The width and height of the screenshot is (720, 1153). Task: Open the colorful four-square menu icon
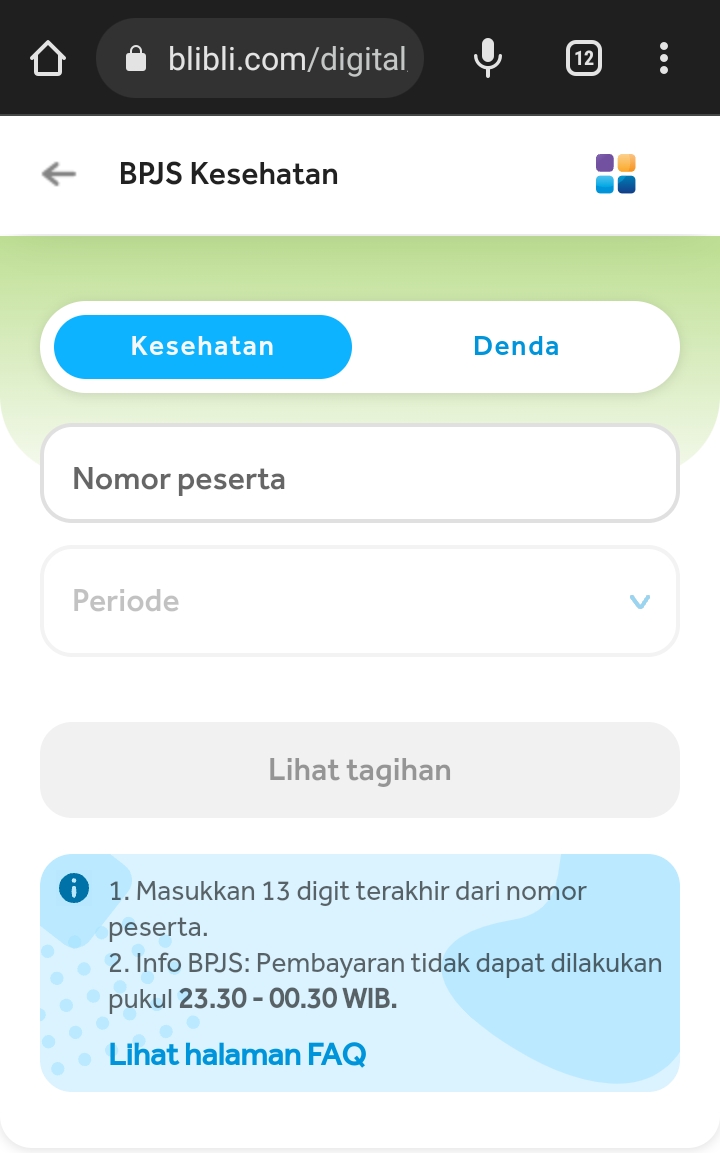pyautogui.click(x=616, y=174)
